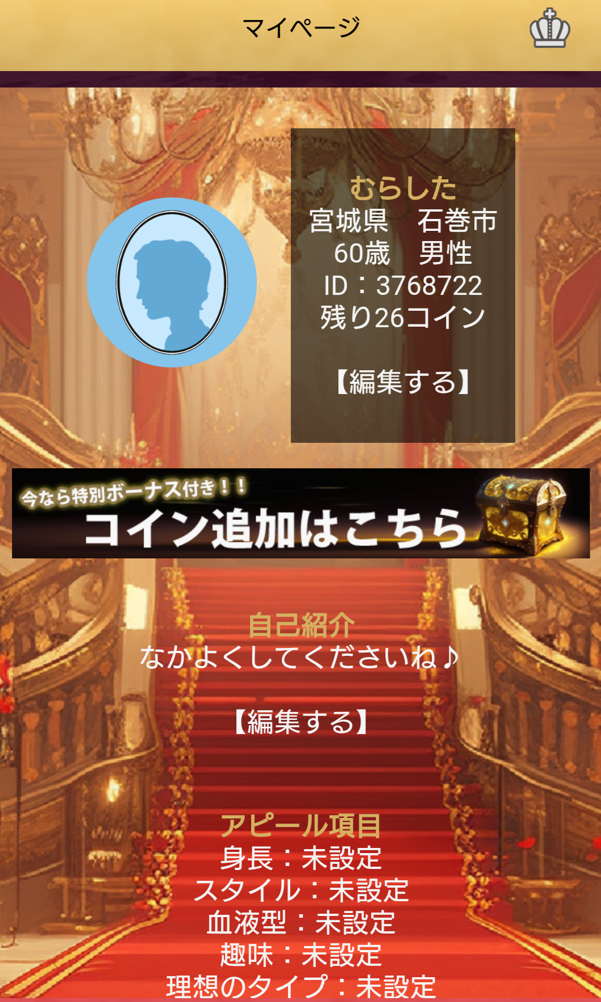Open the コイン追加はこちら banner

(300, 513)
